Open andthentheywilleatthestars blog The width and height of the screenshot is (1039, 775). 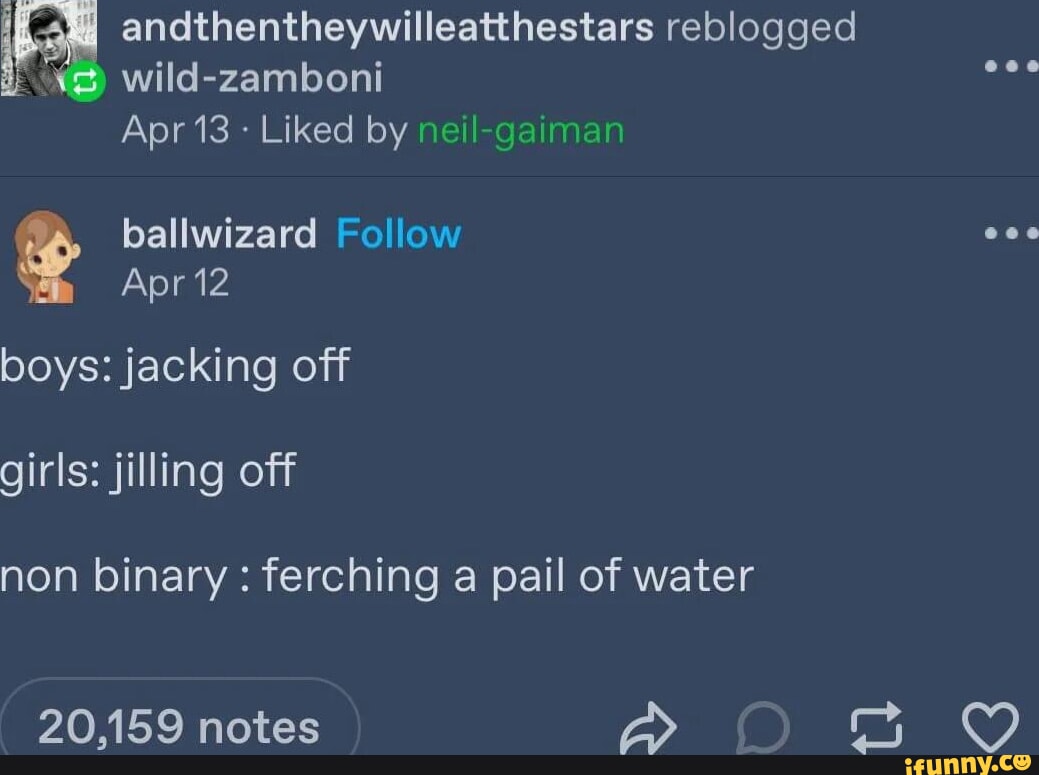tap(386, 28)
